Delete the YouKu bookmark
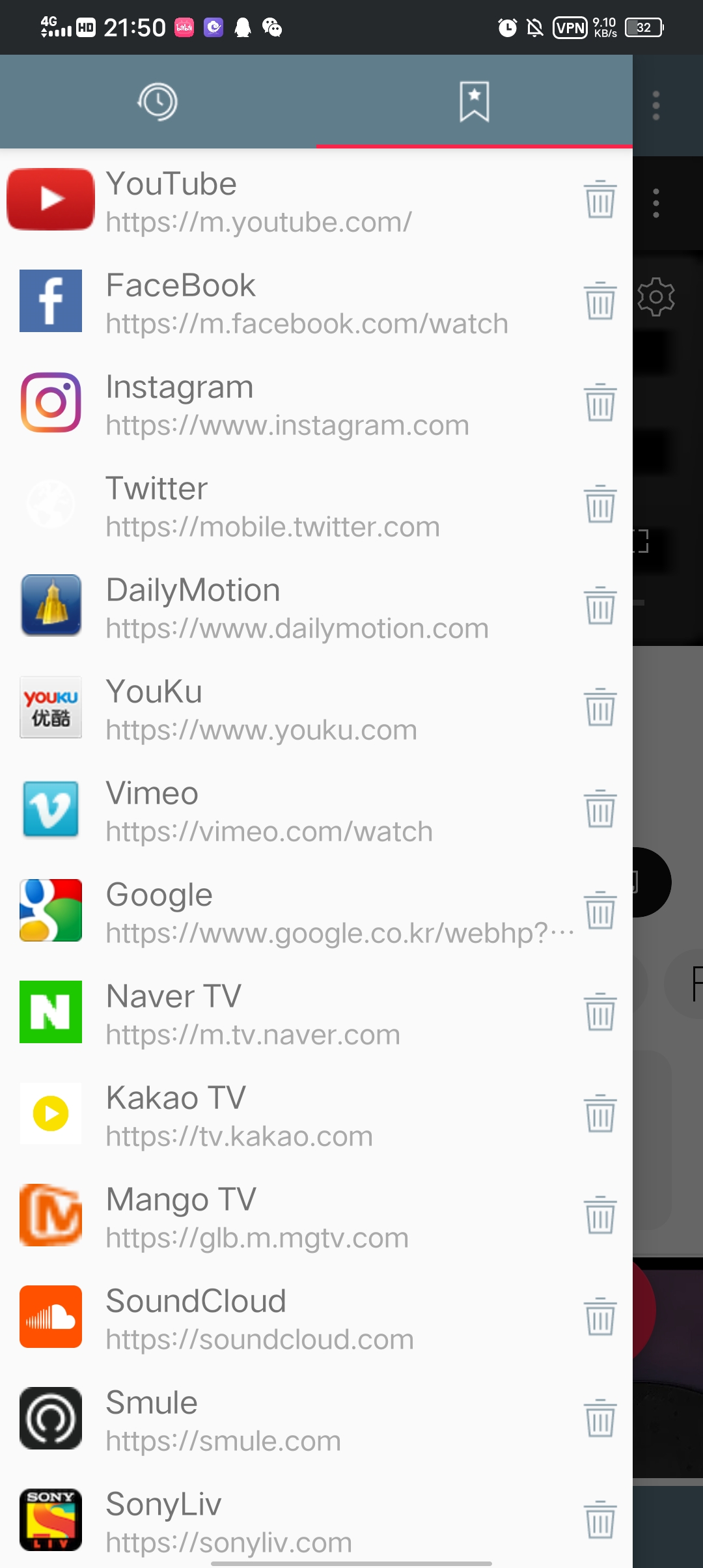 (x=600, y=707)
